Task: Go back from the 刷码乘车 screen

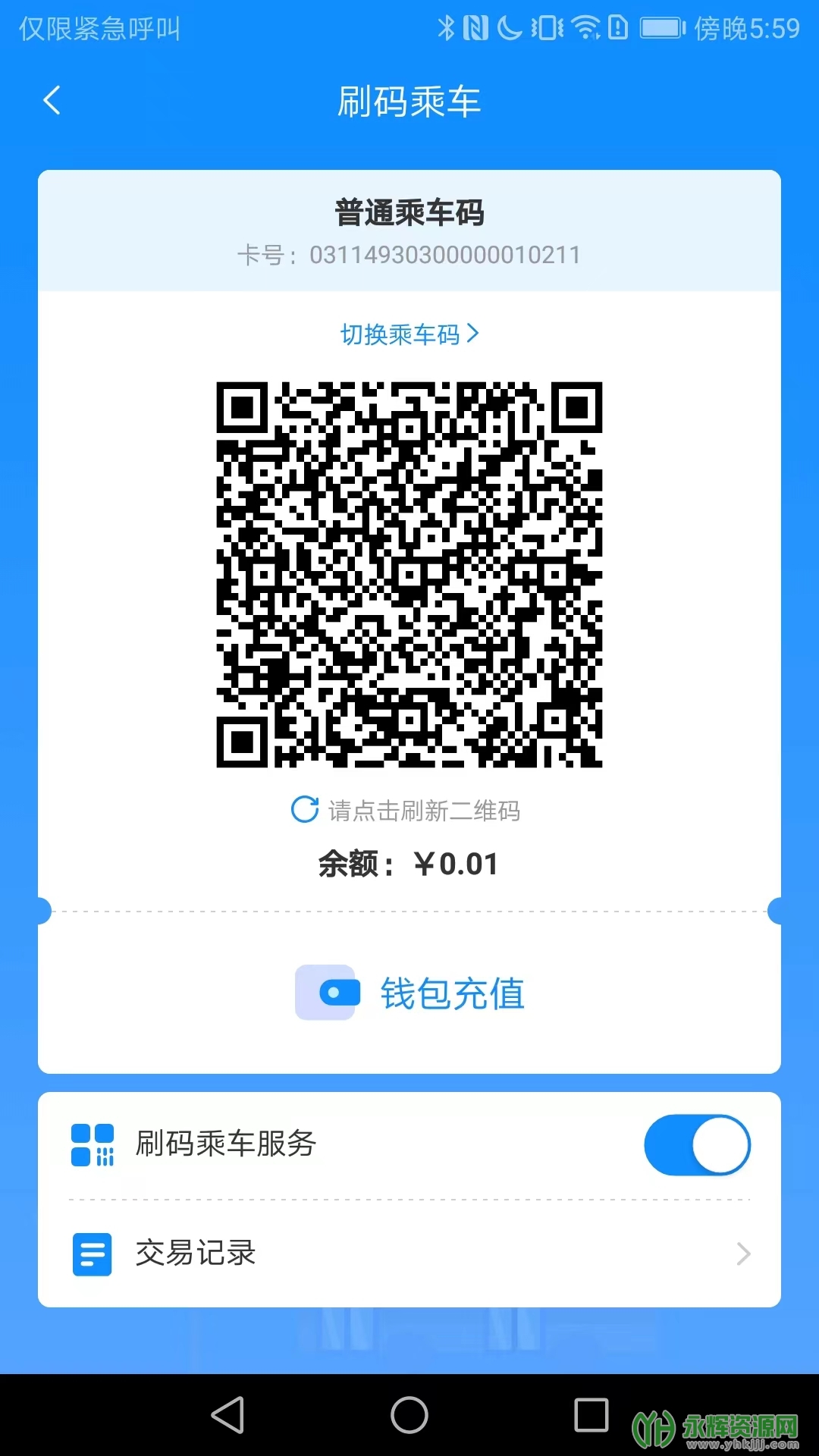Action: (x=52, y=100)
